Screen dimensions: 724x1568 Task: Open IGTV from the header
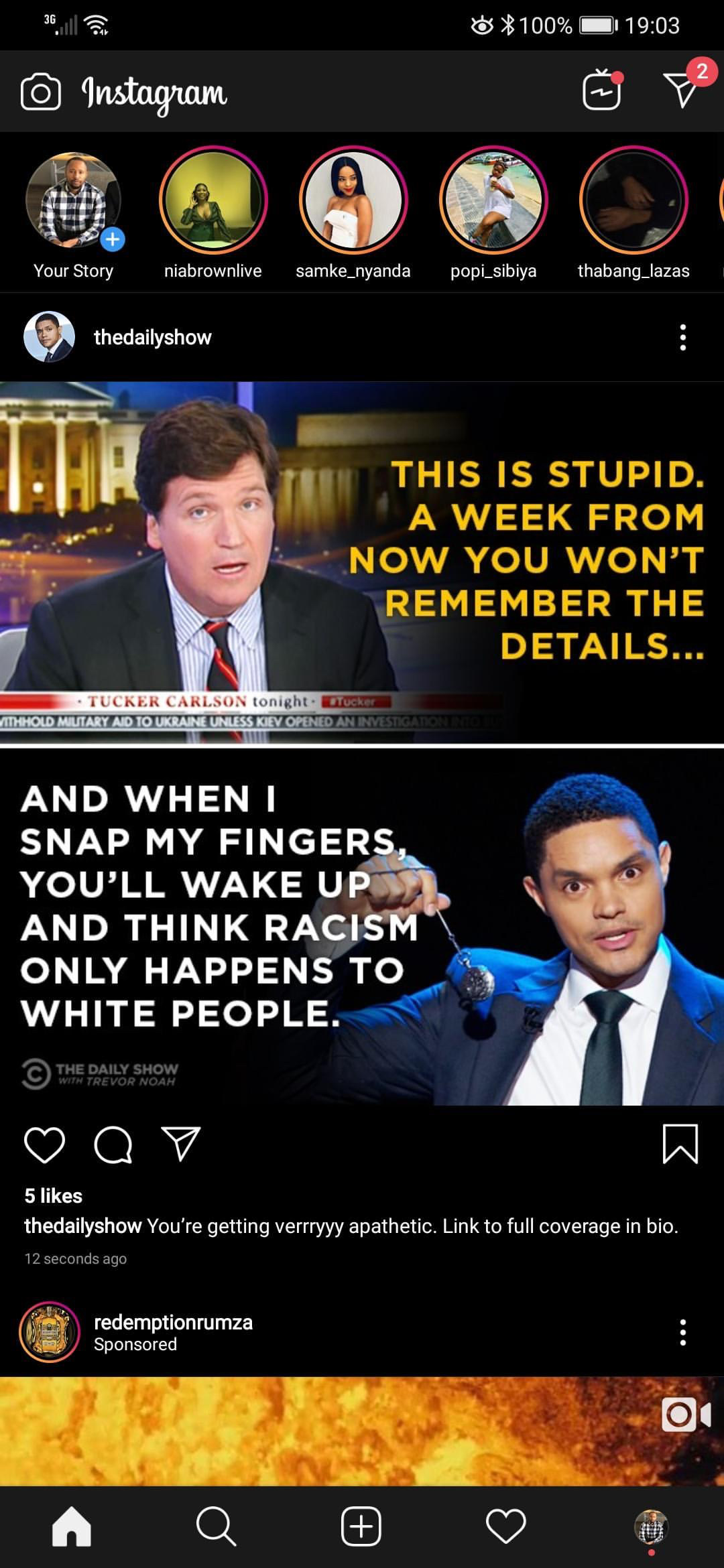point(601,91)
